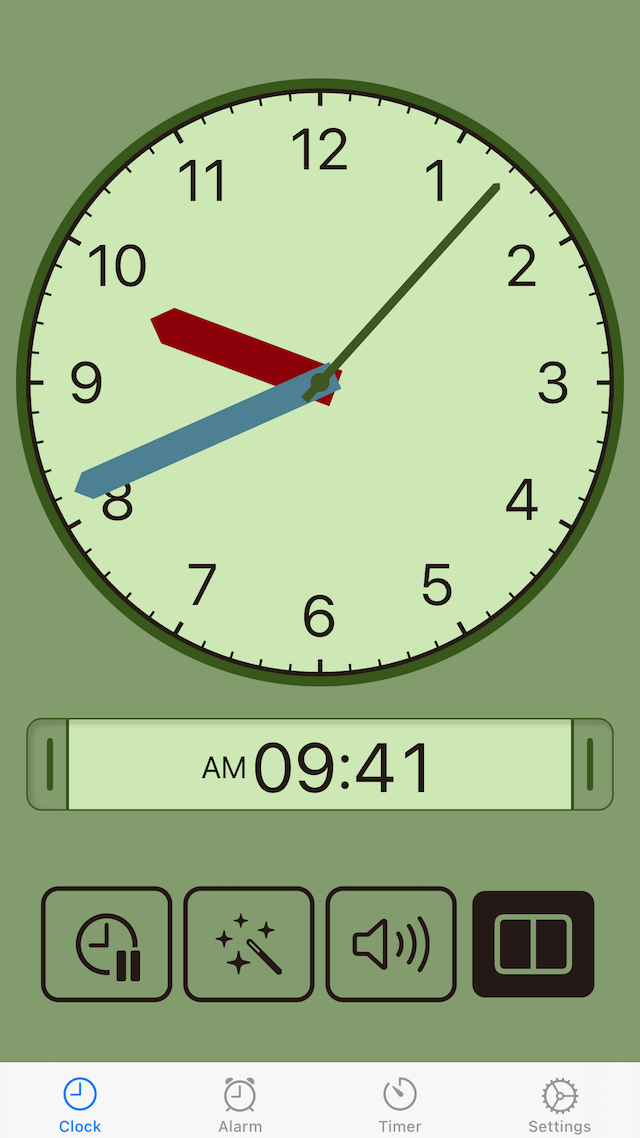The image size is (640, 1138).
Task: Switch to the Alarm tab
Action: [x=240, y=1105]
